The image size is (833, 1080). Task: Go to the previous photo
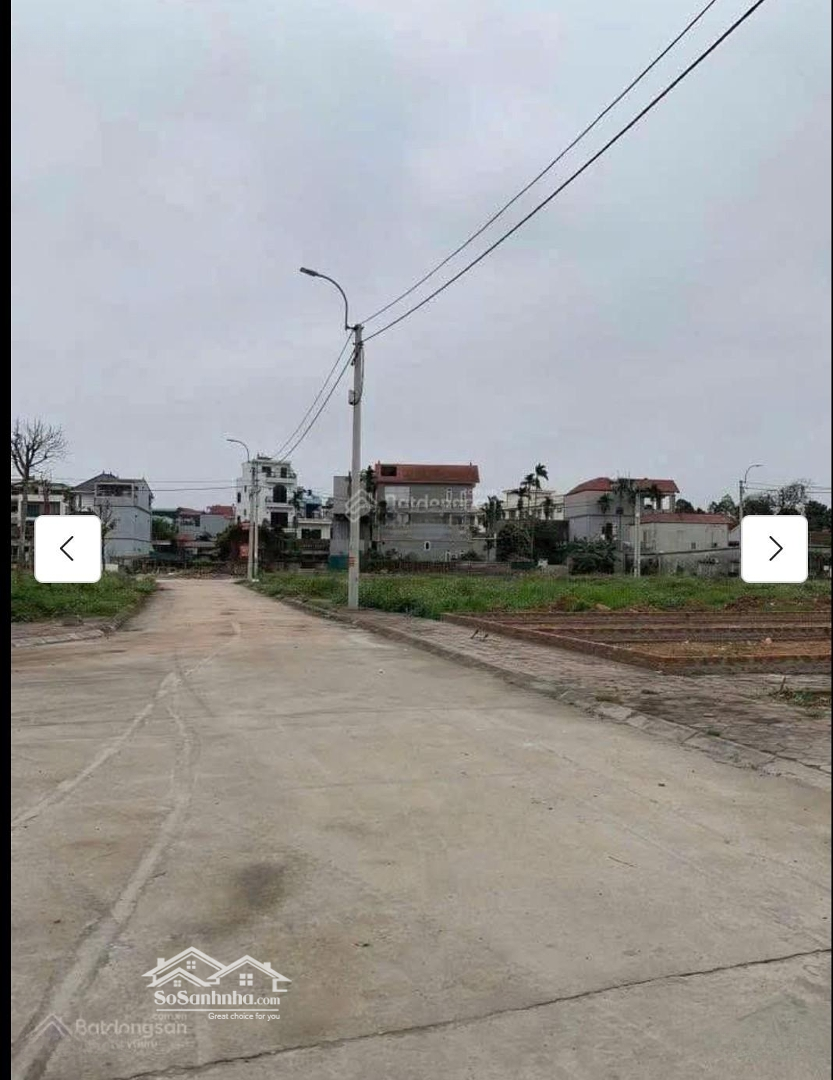[67, 548]
